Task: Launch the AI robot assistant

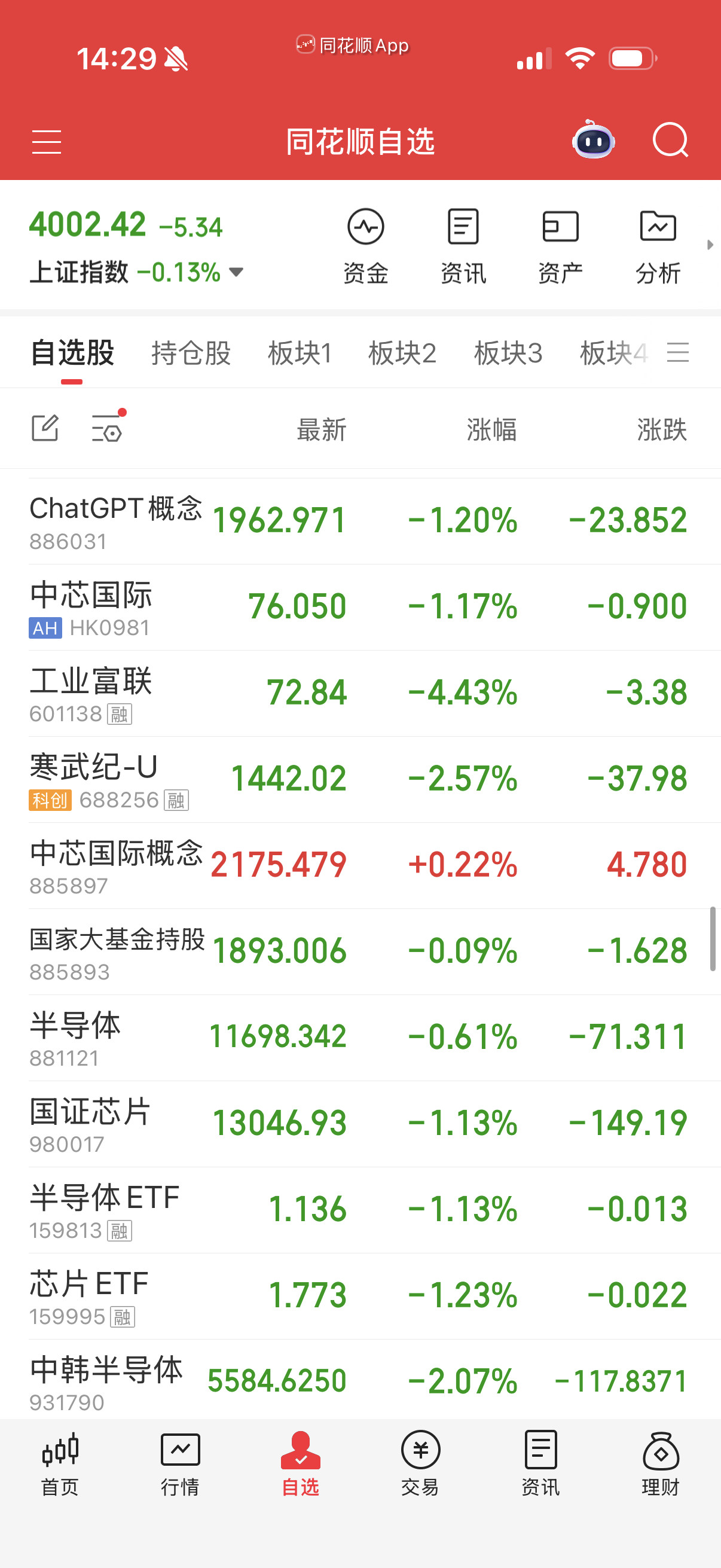Action: 592,141
